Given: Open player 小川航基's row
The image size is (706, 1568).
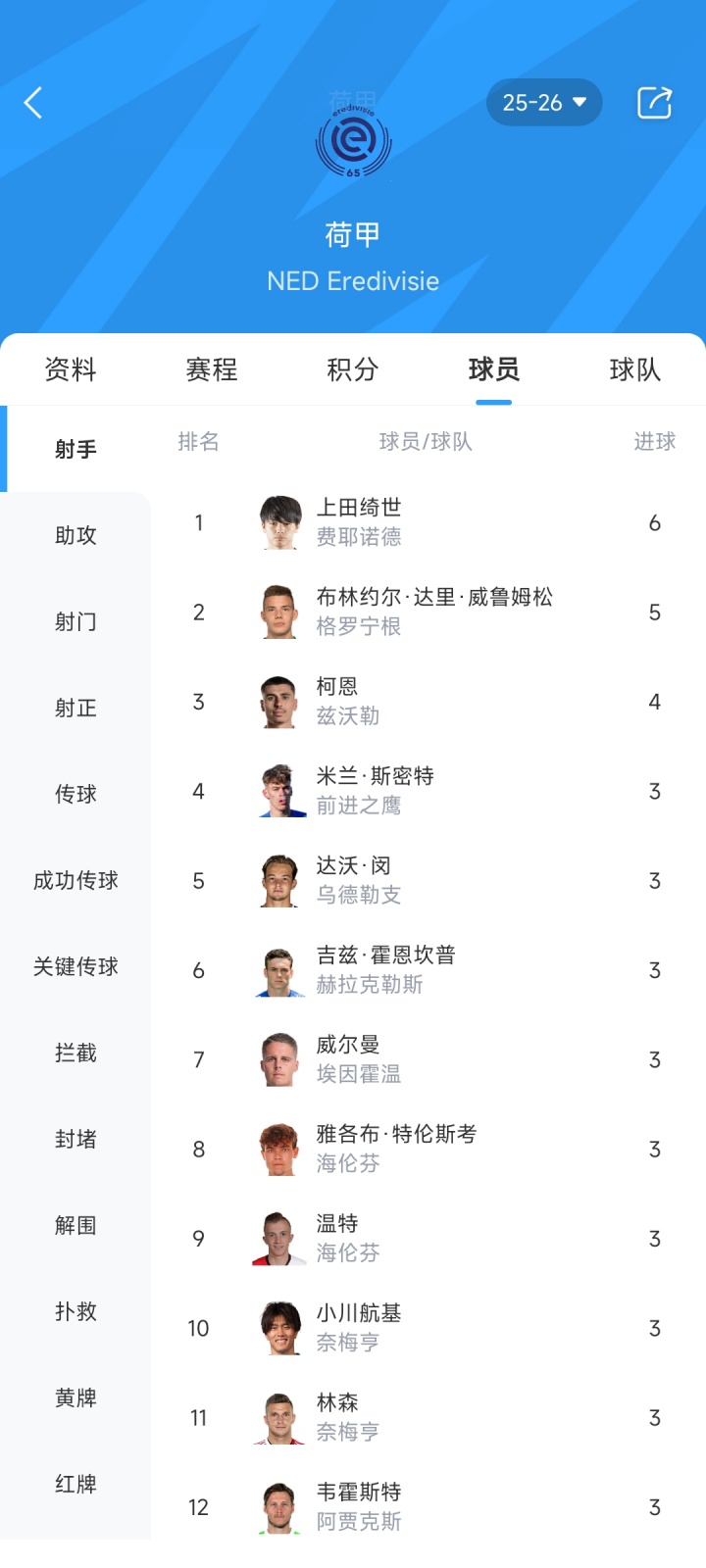Looking at the screenshot, I should tap(428, 1328).
